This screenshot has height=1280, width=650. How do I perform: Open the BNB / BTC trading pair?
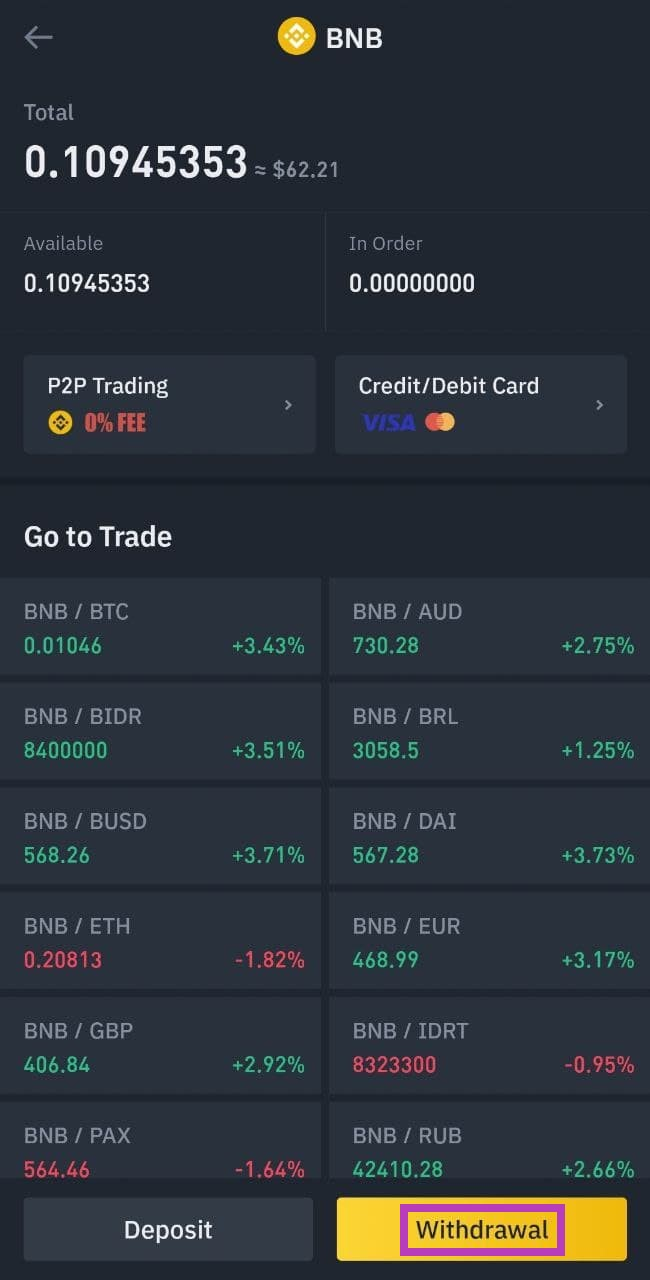(162, 628)
